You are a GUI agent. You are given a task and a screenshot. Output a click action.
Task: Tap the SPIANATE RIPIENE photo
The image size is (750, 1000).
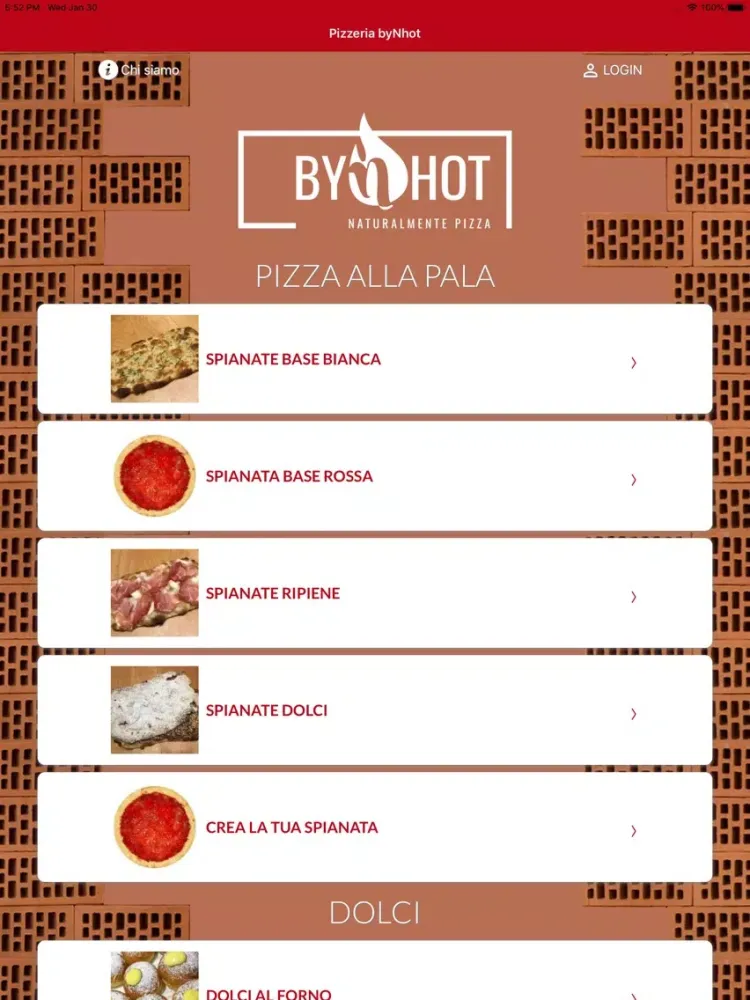point(154,592)
